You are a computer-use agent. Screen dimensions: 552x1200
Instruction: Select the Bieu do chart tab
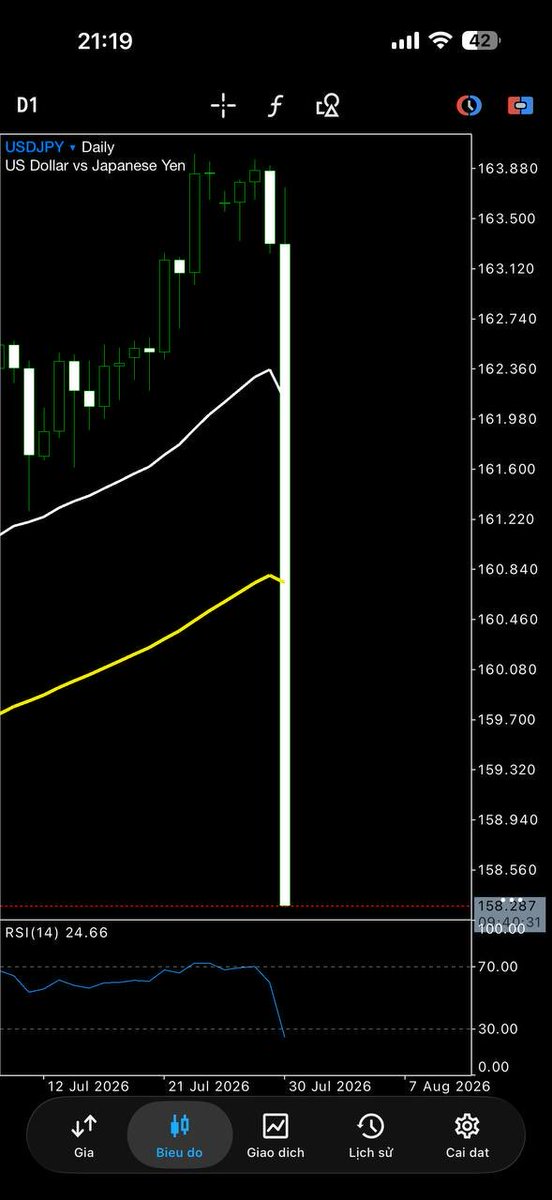pos(179,1136)
